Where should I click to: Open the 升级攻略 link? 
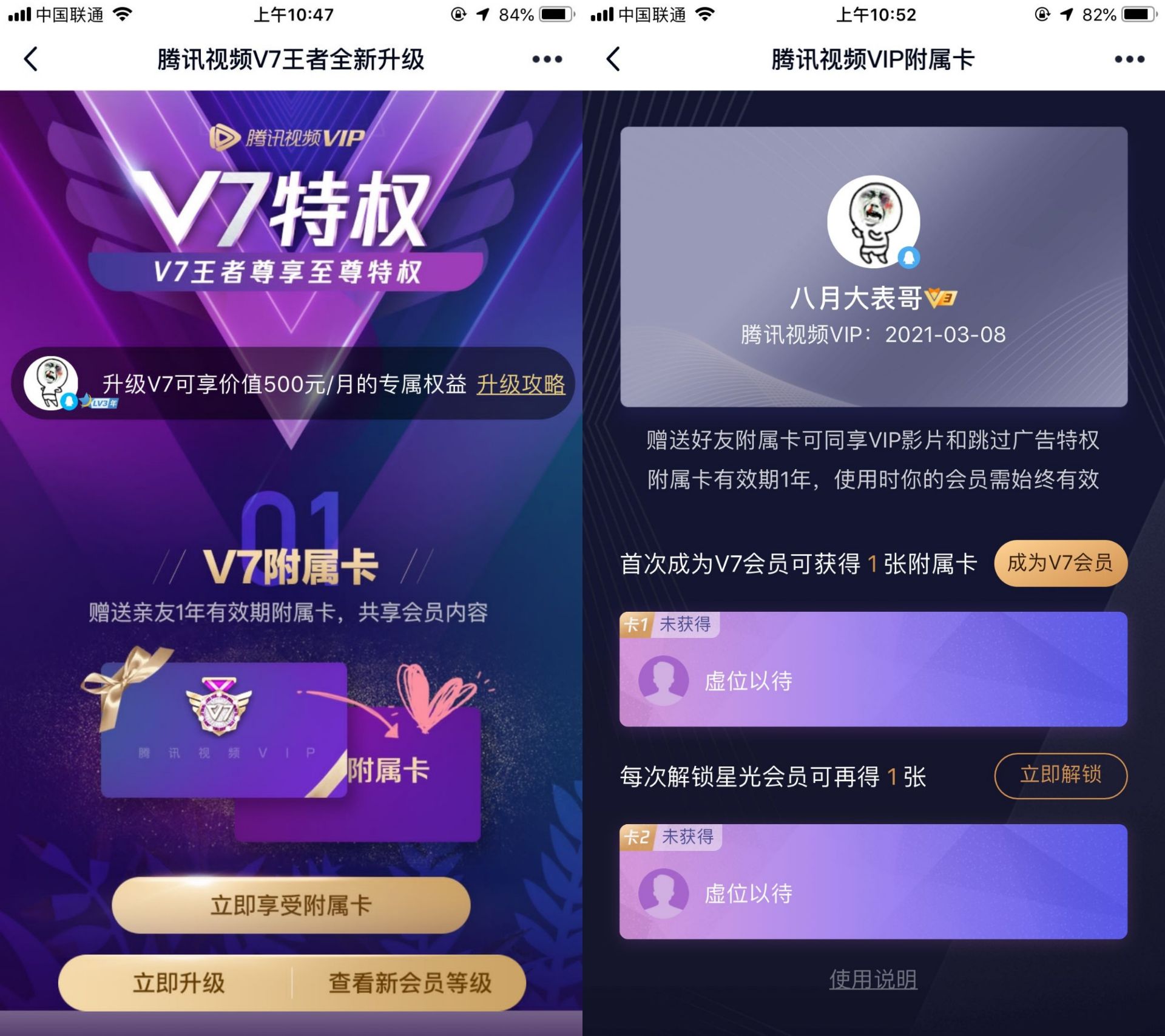(521, 384)
